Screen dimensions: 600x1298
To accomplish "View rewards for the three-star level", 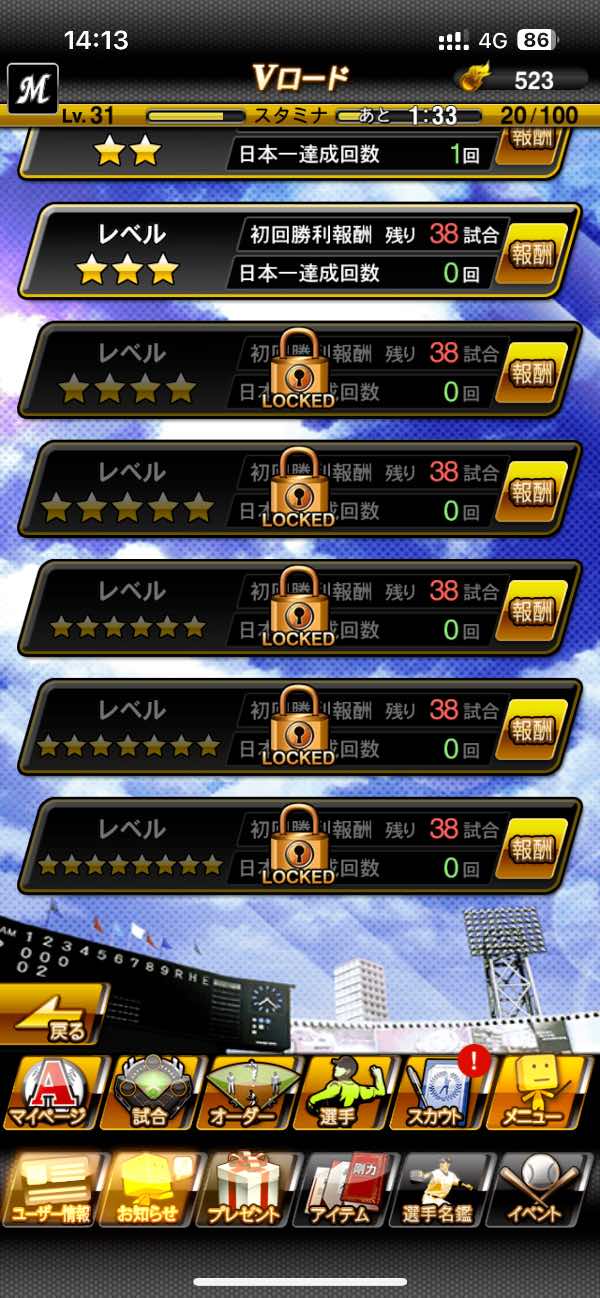I will [x=537, y=254].
